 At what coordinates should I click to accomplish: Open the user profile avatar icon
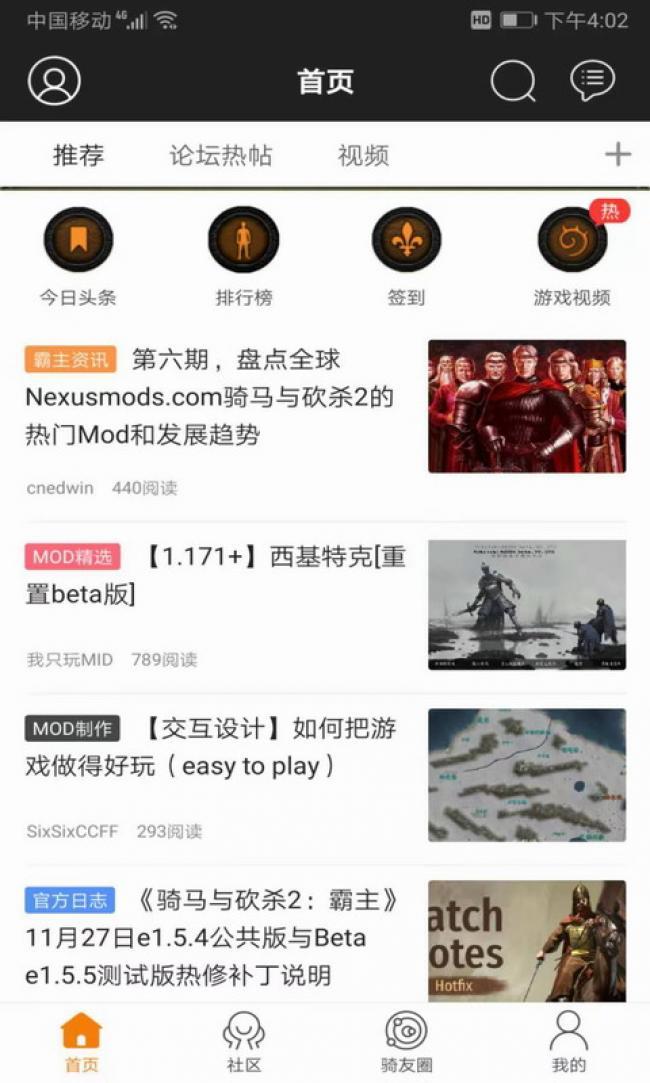54,81
